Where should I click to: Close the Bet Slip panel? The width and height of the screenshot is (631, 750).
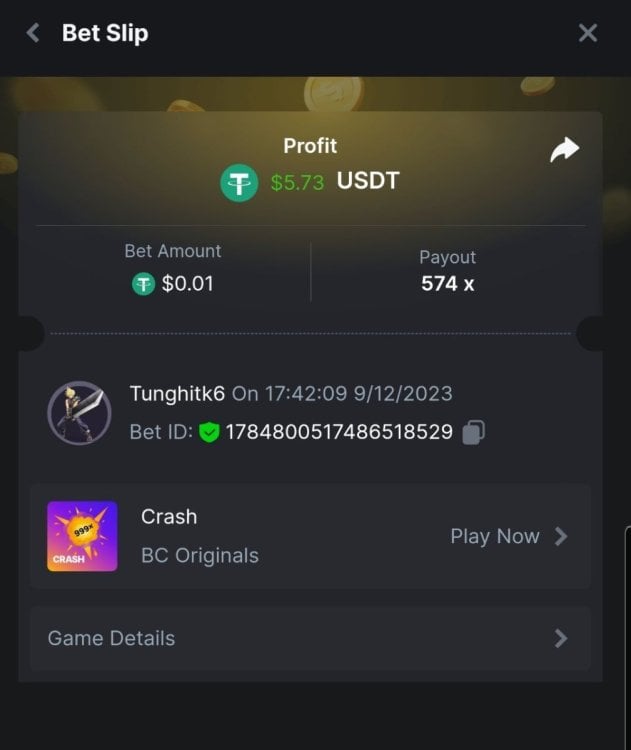588,33
